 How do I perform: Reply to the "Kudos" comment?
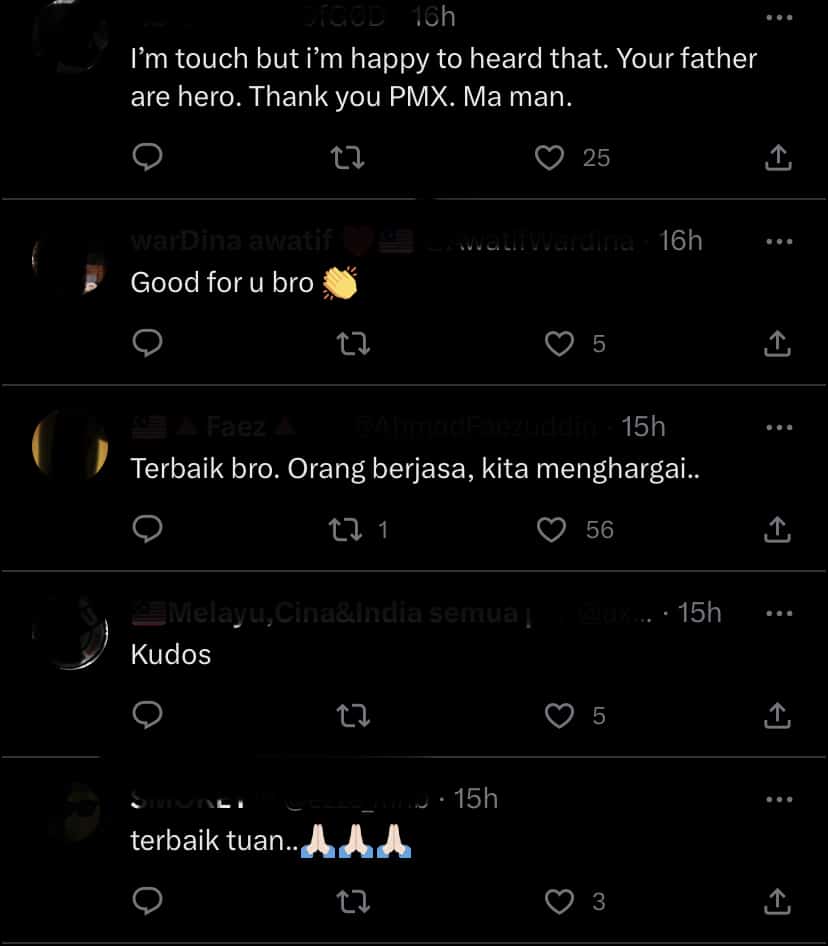tap(148, 716)
